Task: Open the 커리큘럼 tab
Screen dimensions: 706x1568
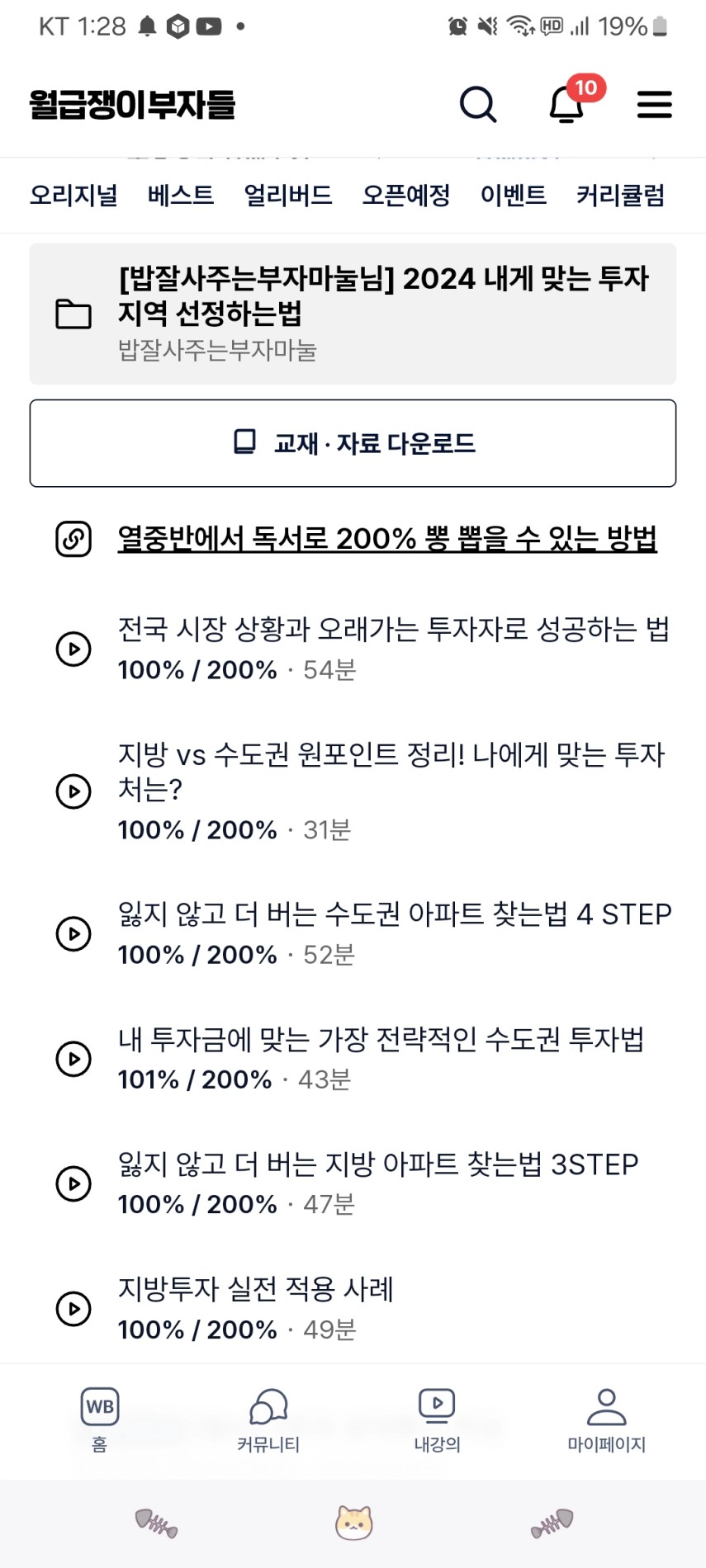Action: coord(621,196)
